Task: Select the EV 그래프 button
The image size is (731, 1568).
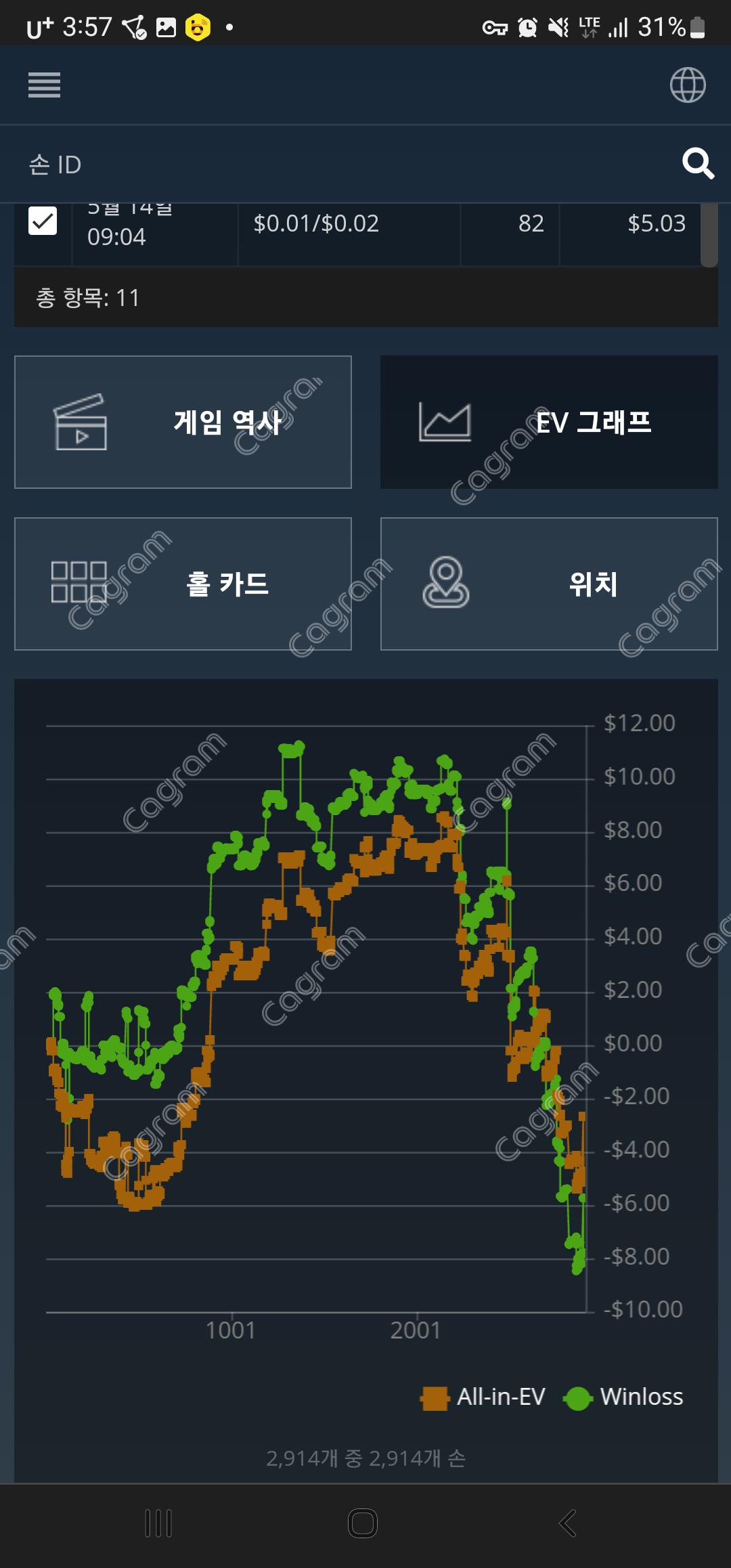Action: [x=549, y=422]
